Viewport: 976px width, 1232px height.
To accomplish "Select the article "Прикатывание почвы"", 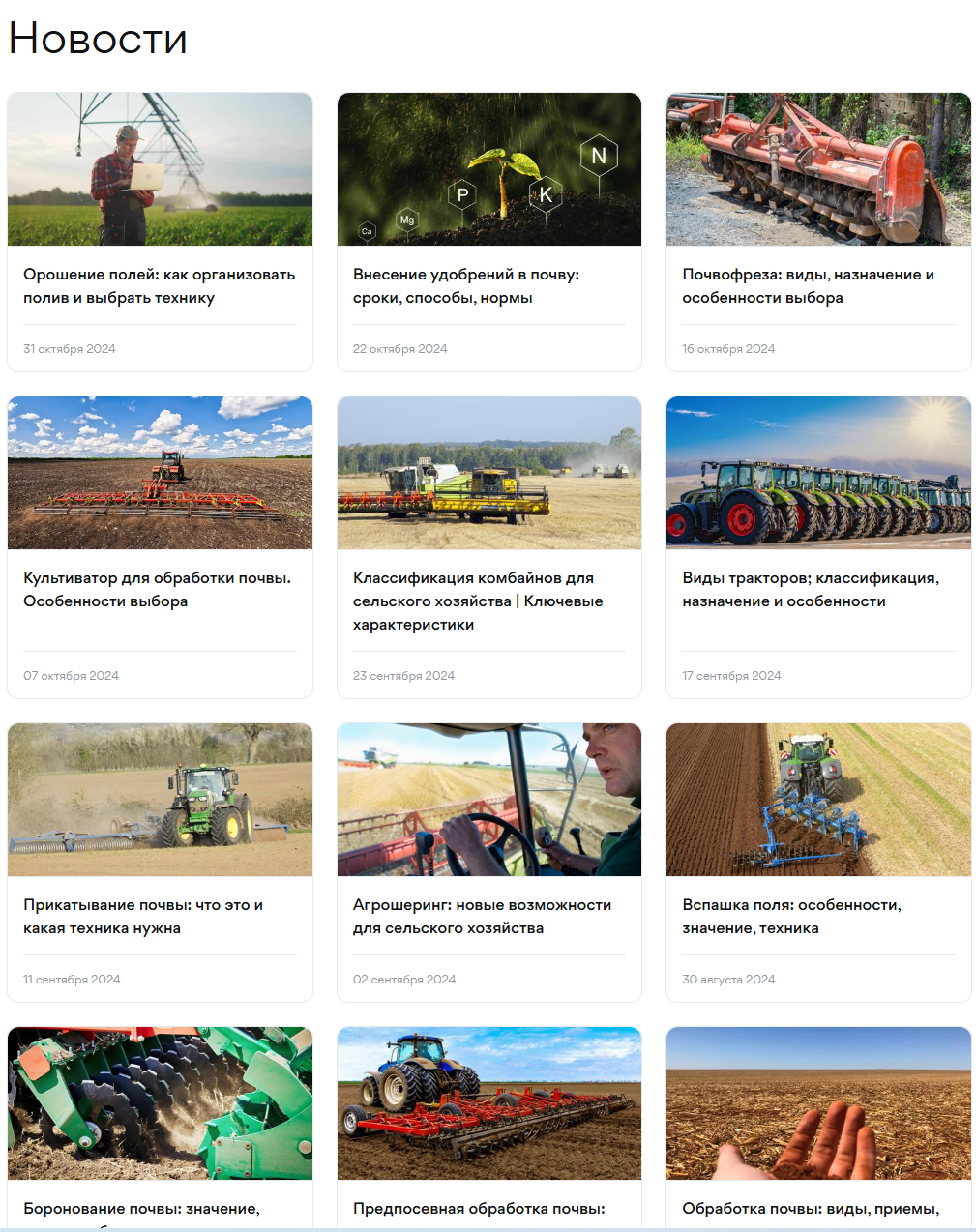I will coord(143,916).
